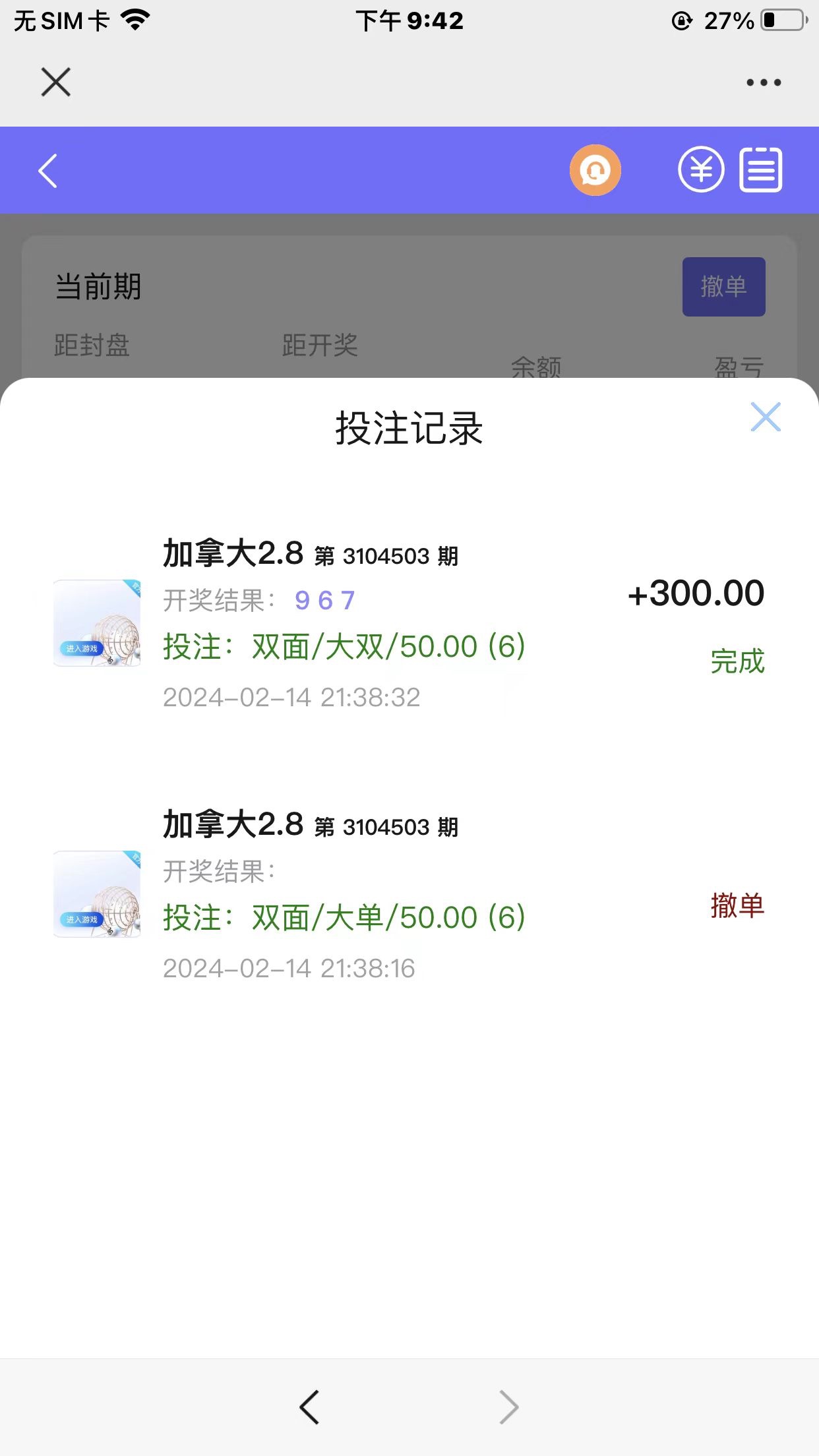Go back using the purple header arrow

[48, 171]
